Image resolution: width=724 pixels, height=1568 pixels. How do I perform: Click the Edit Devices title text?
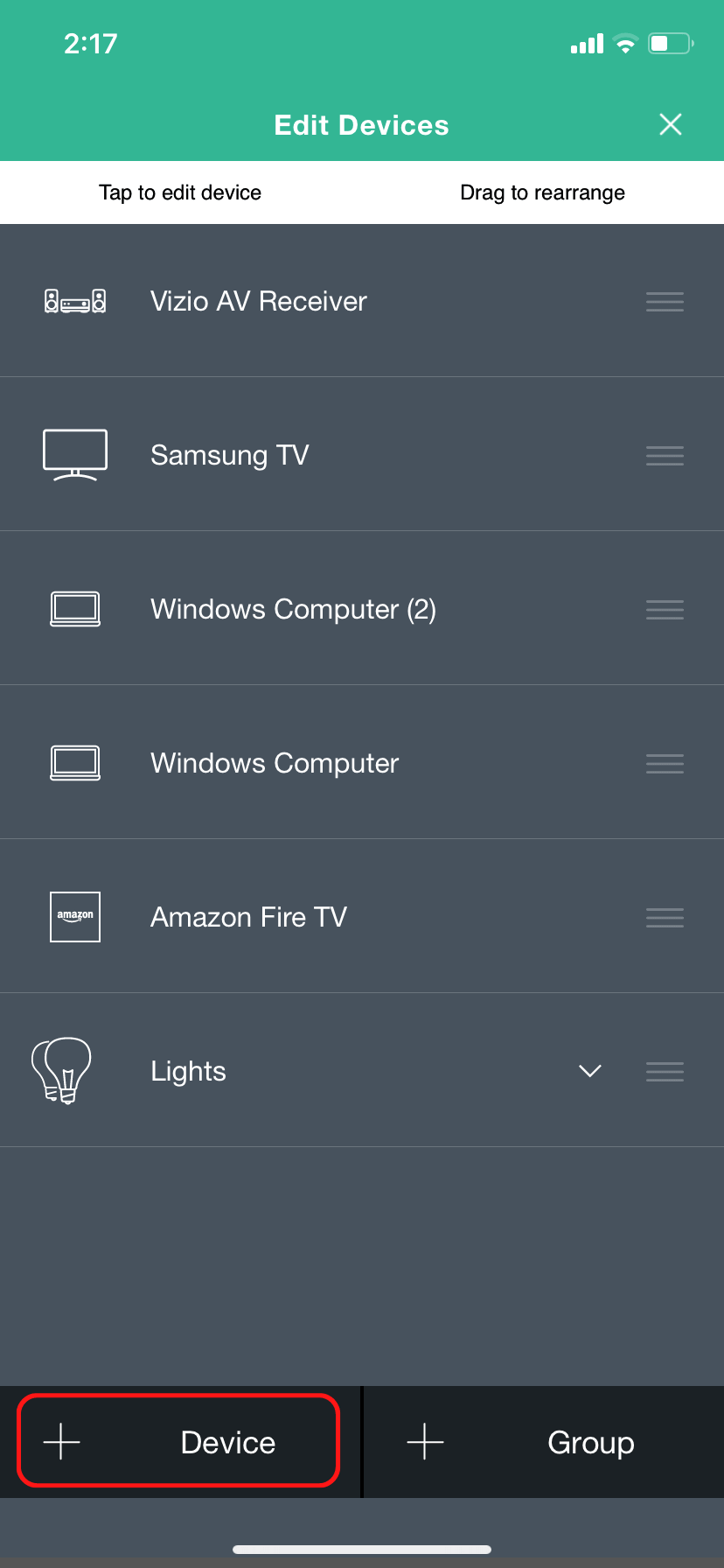click(x=361, y=124)
